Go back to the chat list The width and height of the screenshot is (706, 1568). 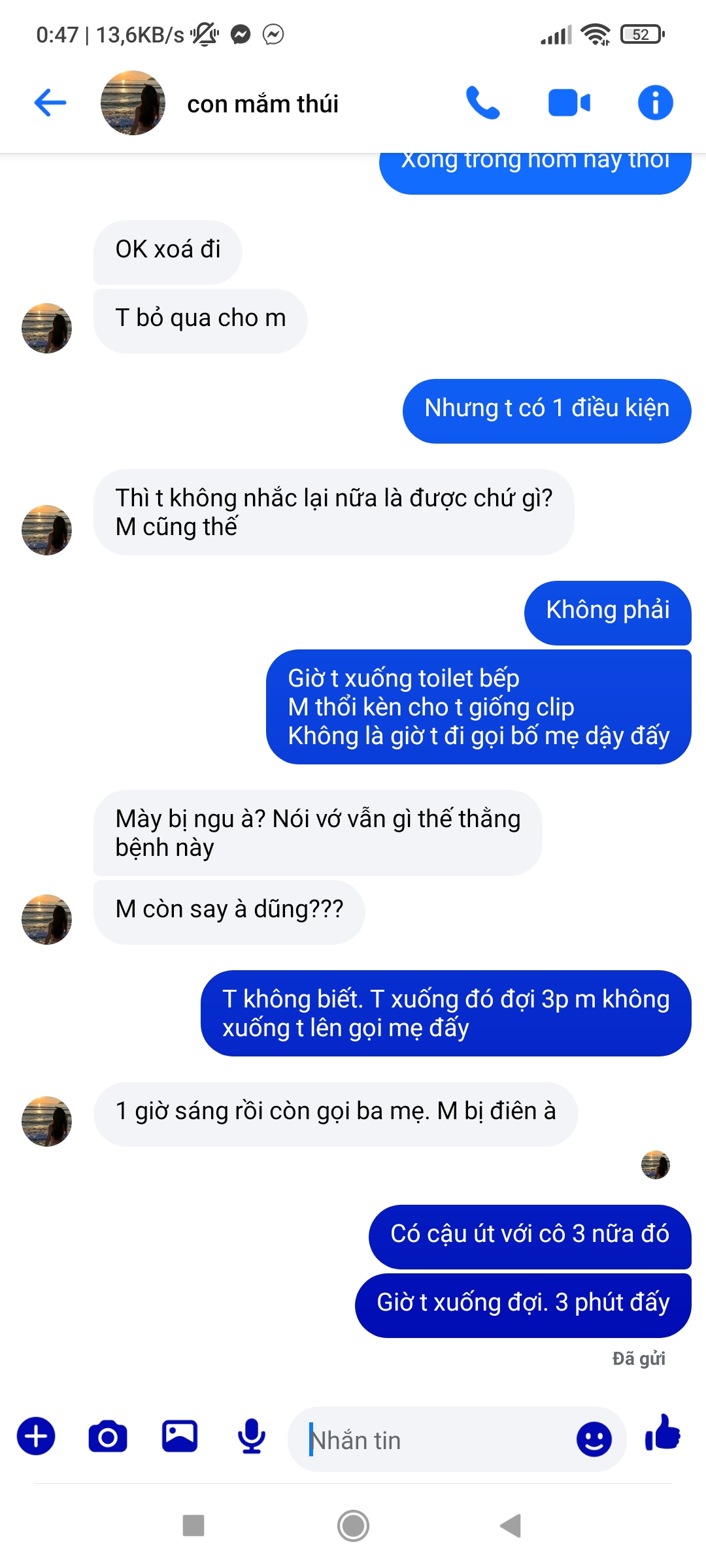coord(50,103)
